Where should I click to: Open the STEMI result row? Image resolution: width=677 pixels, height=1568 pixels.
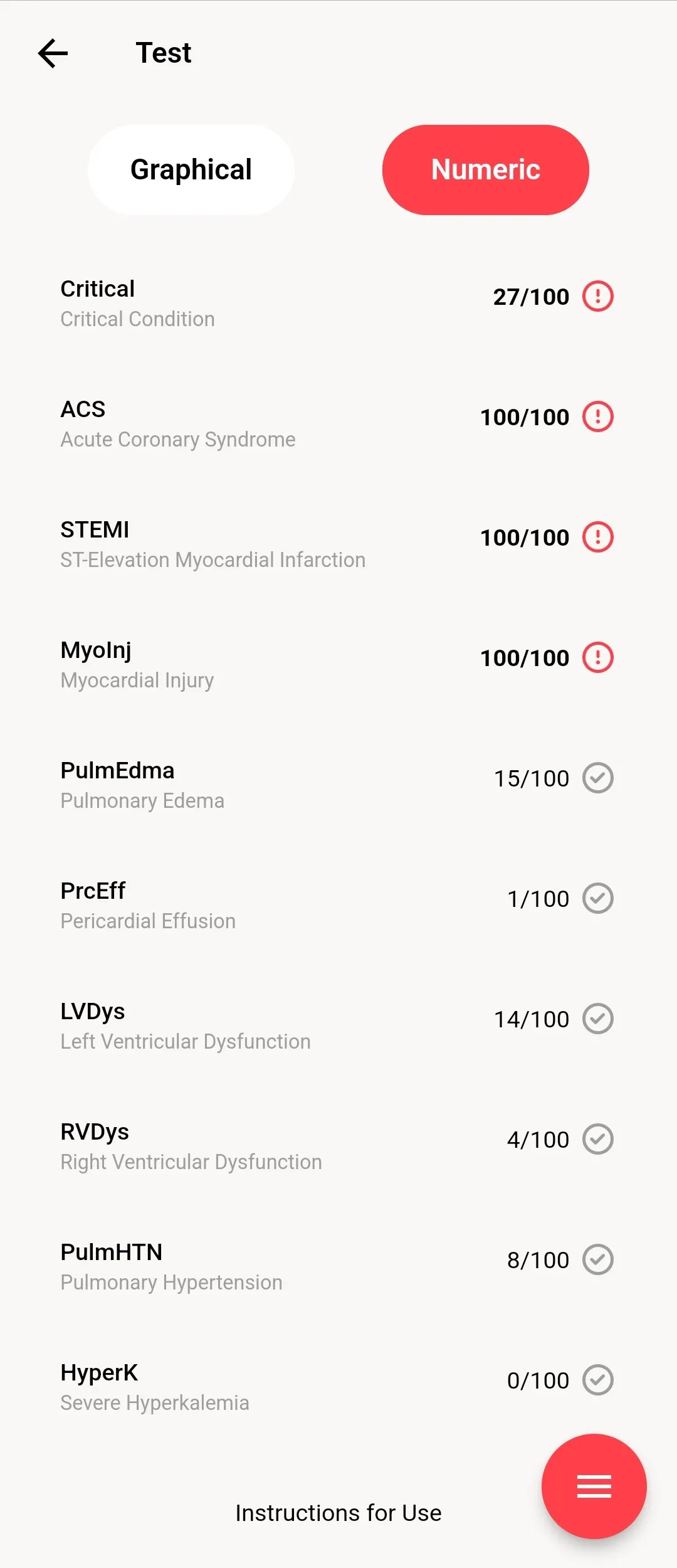[337, 544]
